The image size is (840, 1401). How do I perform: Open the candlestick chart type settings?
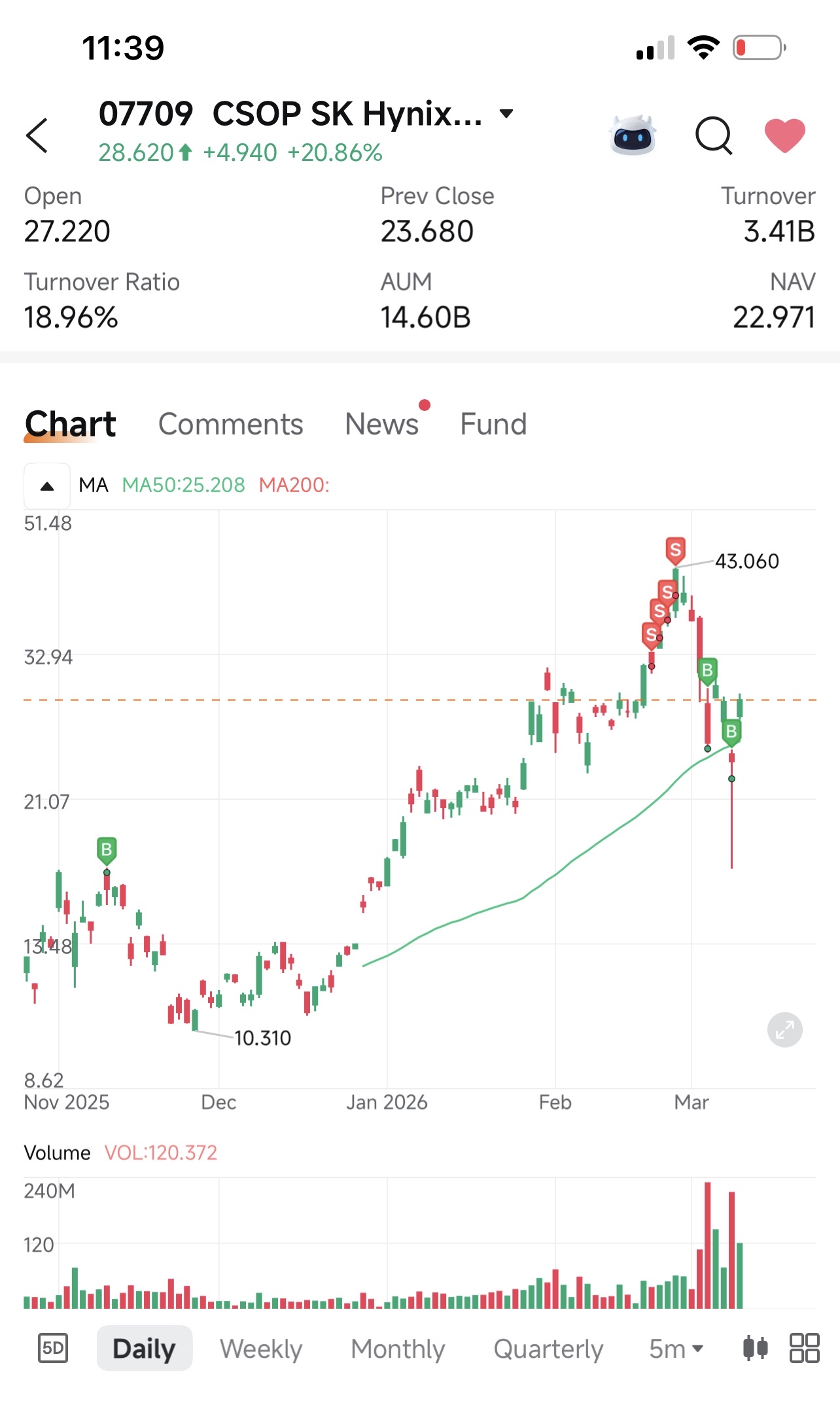click(756, 1348)
